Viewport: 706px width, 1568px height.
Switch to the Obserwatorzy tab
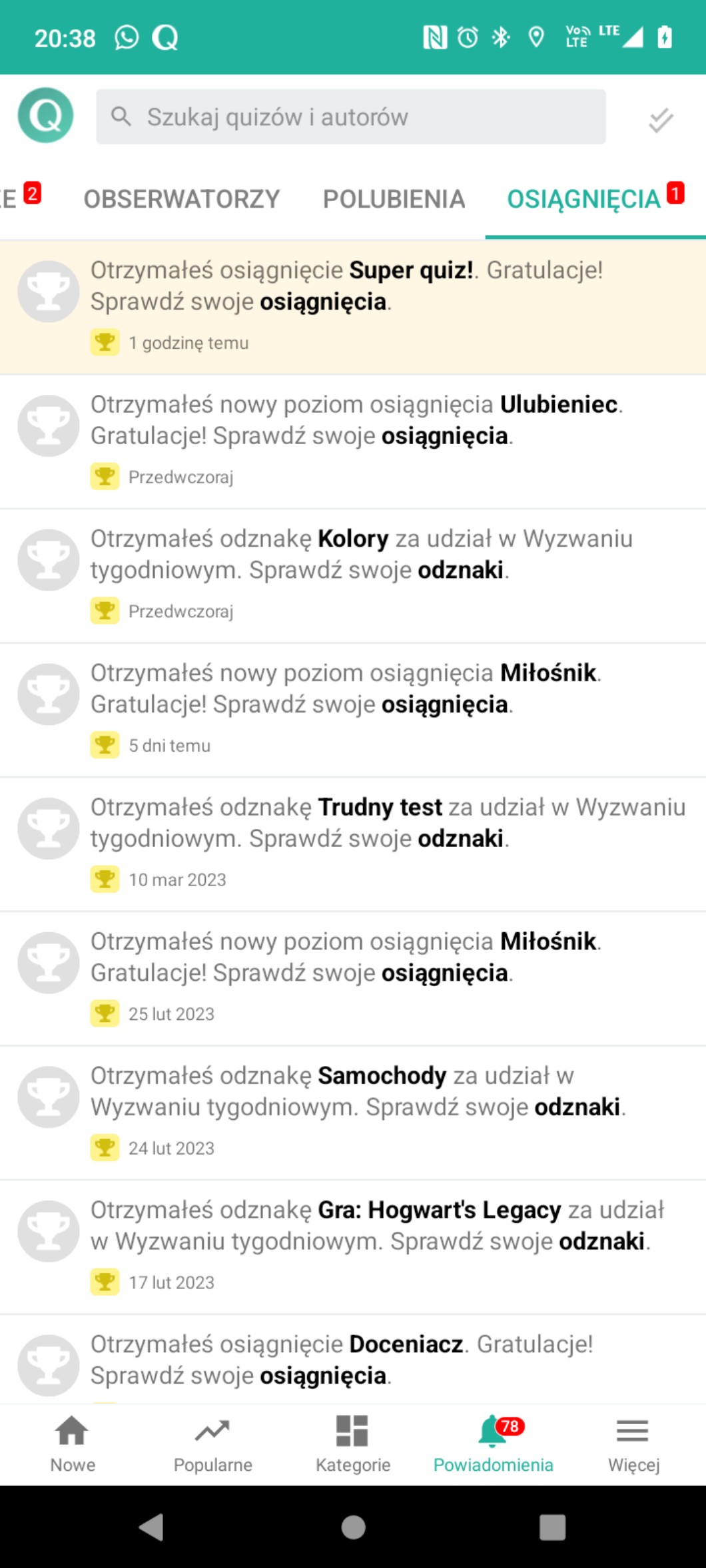(181, 199)
